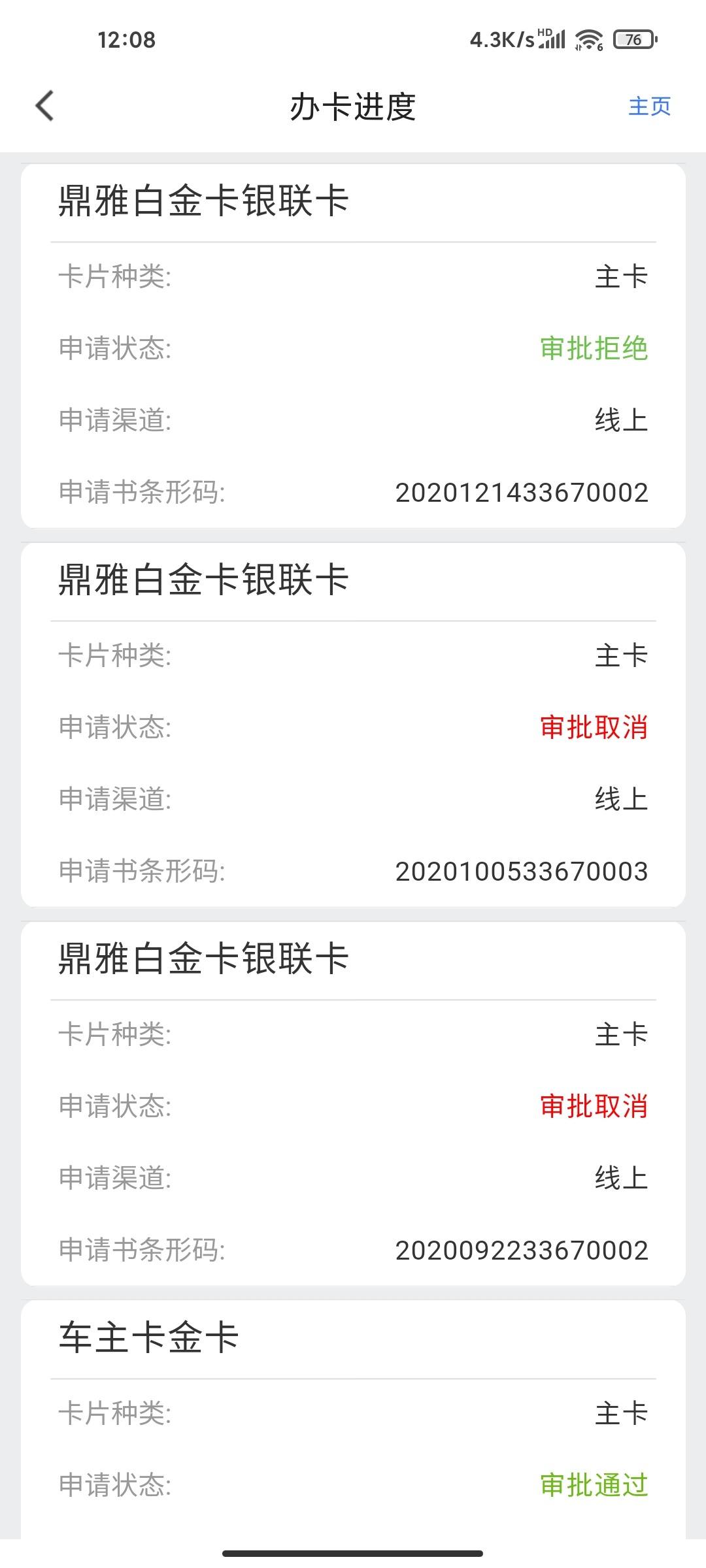Go back using the top-left arrow
Viewport: 706px width, 1568px height.
pyautogui.click(x=44, y=106)
